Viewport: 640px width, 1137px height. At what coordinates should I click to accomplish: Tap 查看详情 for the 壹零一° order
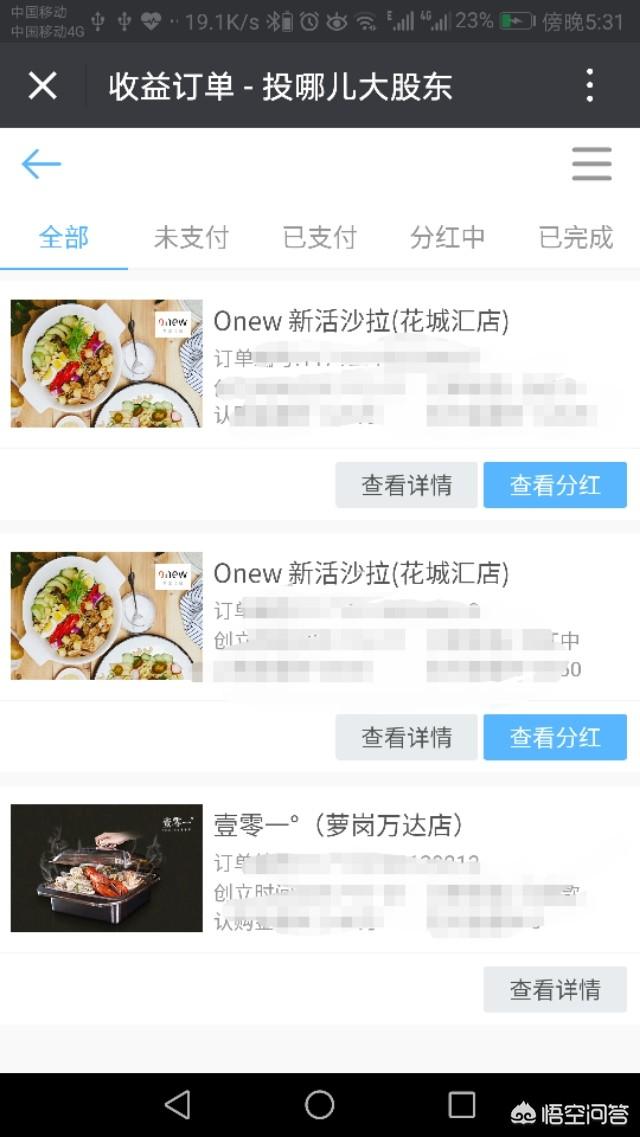pos(555,990)
